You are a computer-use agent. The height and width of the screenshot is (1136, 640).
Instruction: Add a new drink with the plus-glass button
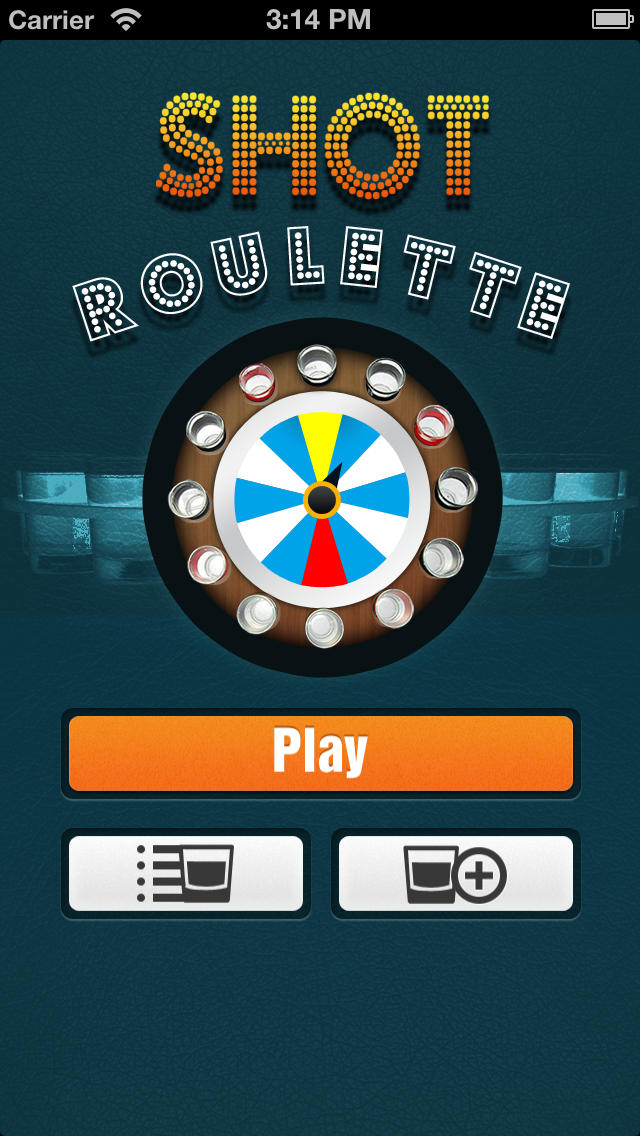[x=456, y=873]
